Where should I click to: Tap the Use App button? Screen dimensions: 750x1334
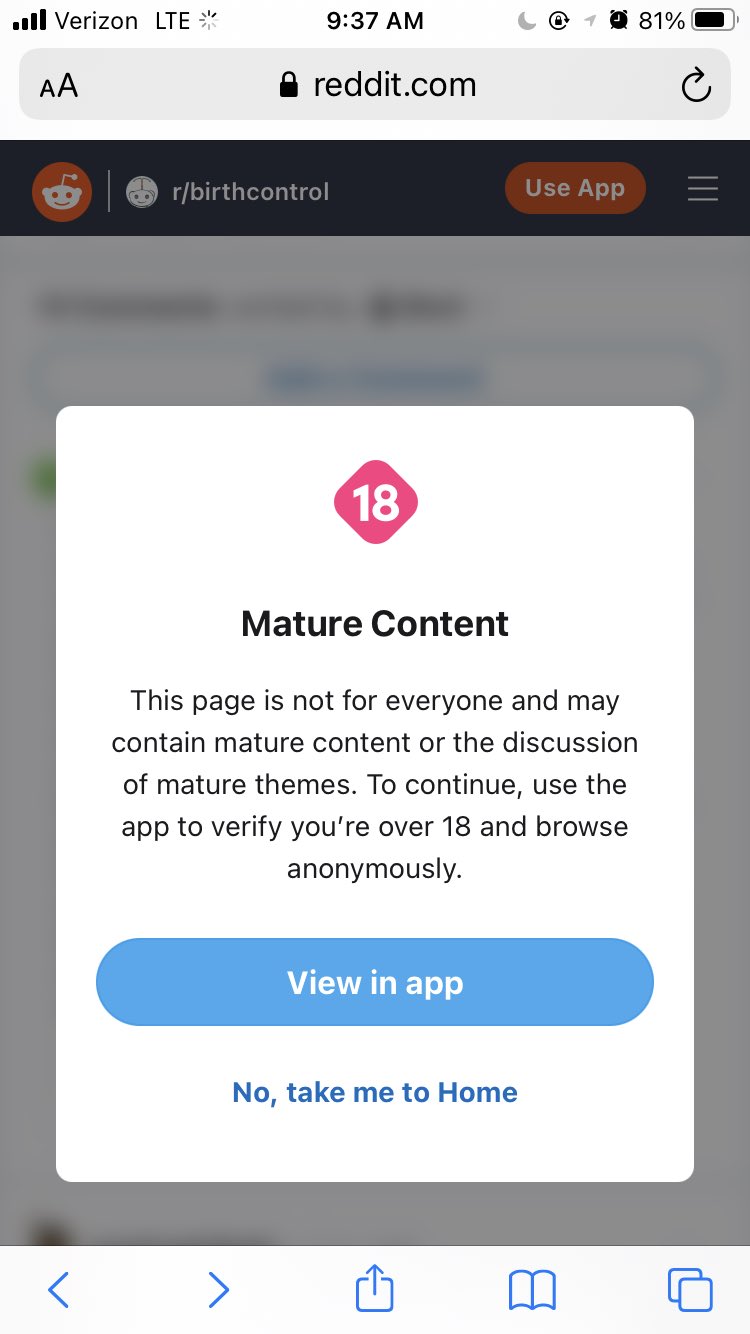575,188
